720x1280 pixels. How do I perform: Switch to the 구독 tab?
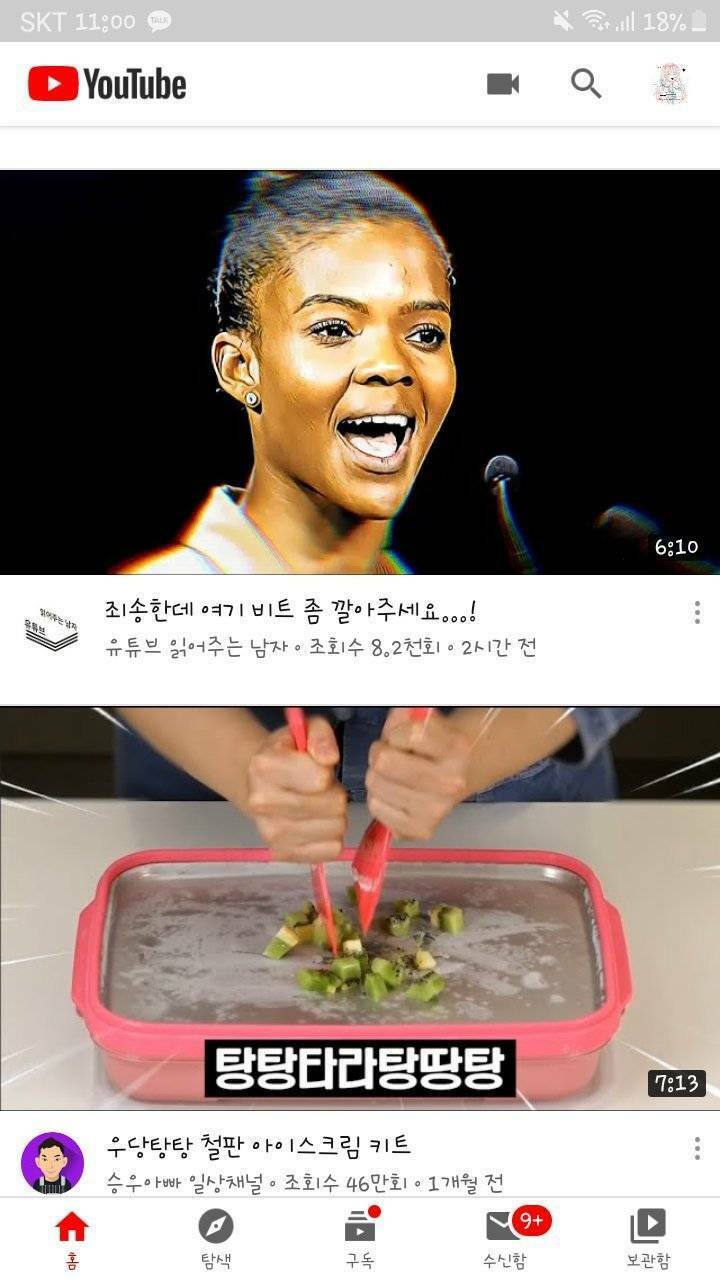click(360, 1238)
